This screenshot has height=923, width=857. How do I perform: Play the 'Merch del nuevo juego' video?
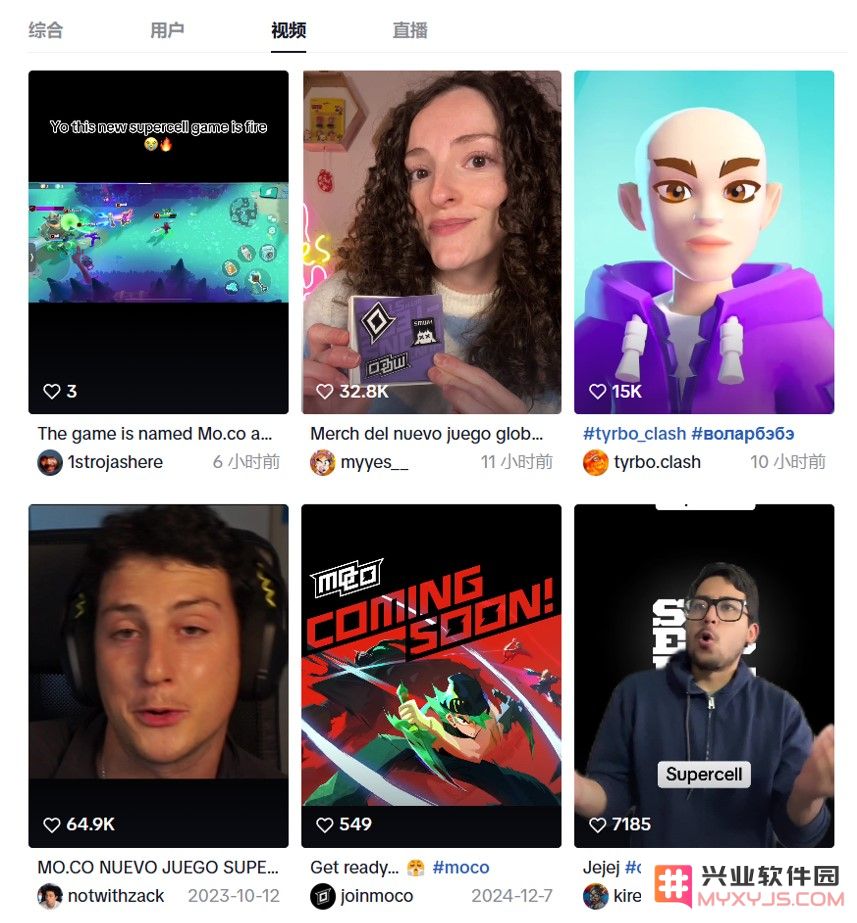tap(431, 241)
